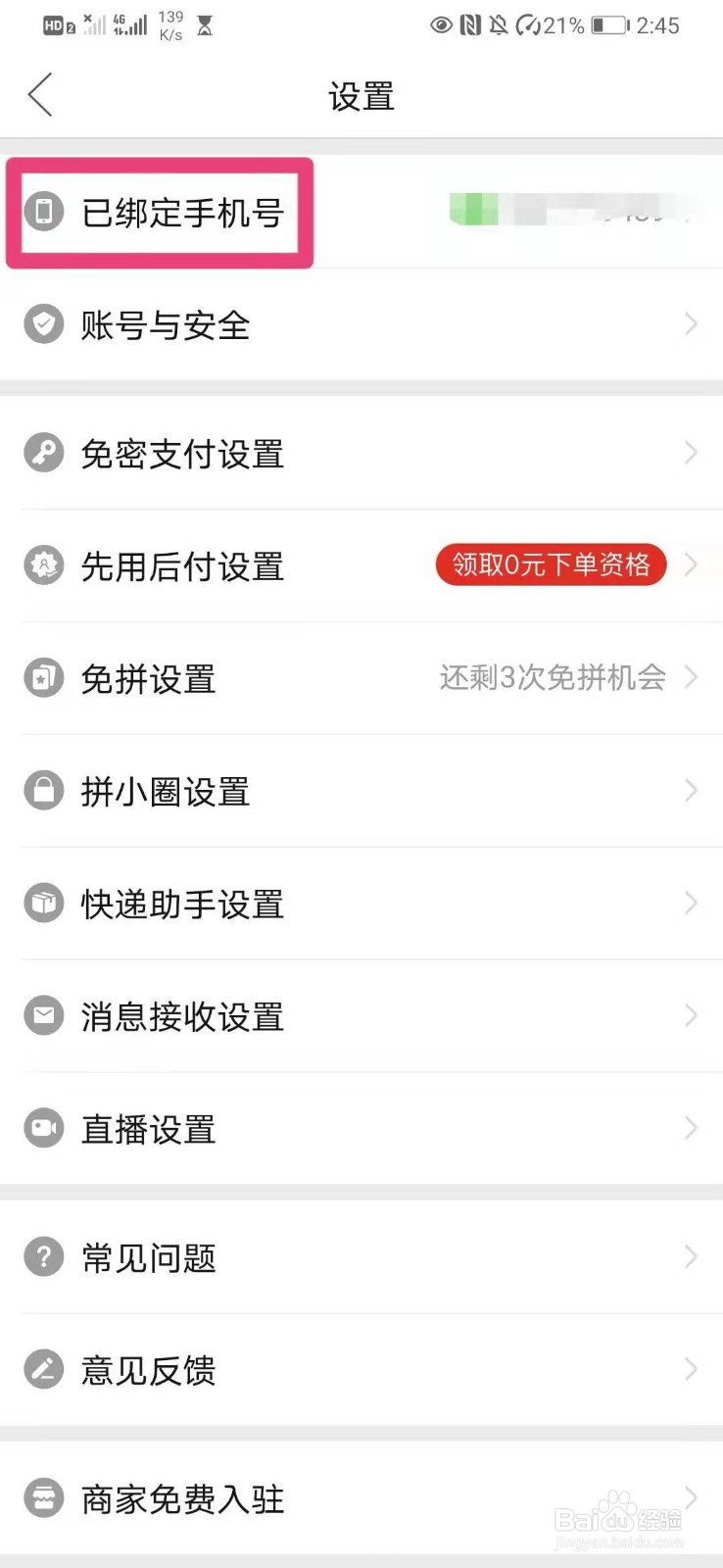The image size is (723, 1568).
Task: Expand the 拼小圈设置 chevron
Action: point(691,790)
